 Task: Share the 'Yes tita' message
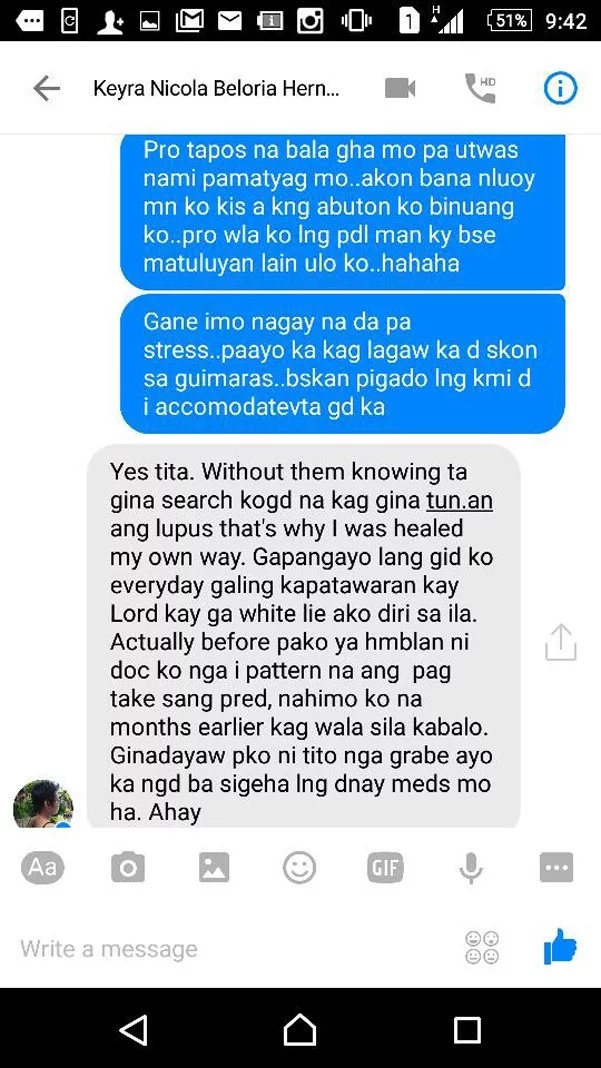click(x=561, y=643)
